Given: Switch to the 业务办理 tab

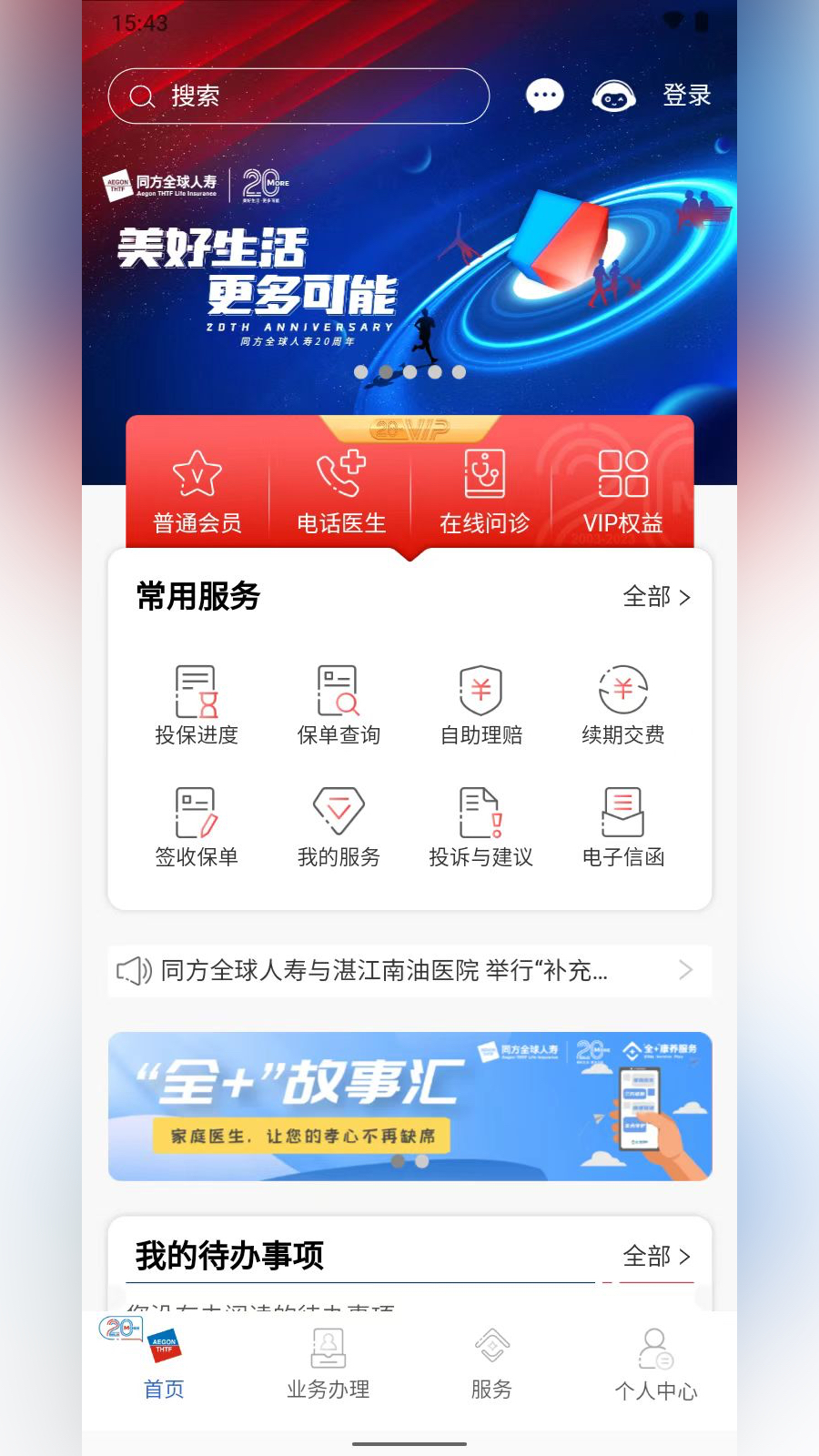Looking at the screenshot, I should [x=328, y=1362].
